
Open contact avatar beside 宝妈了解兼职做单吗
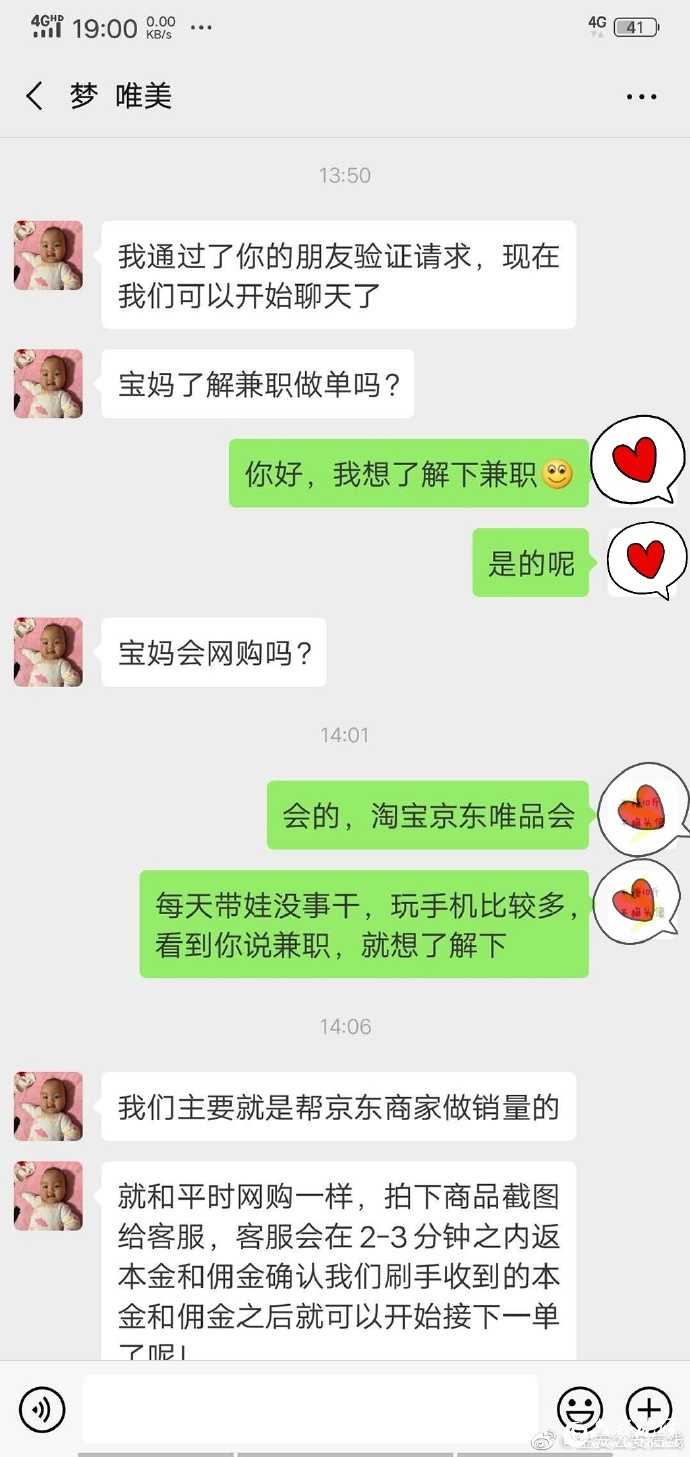click(48, 384)
